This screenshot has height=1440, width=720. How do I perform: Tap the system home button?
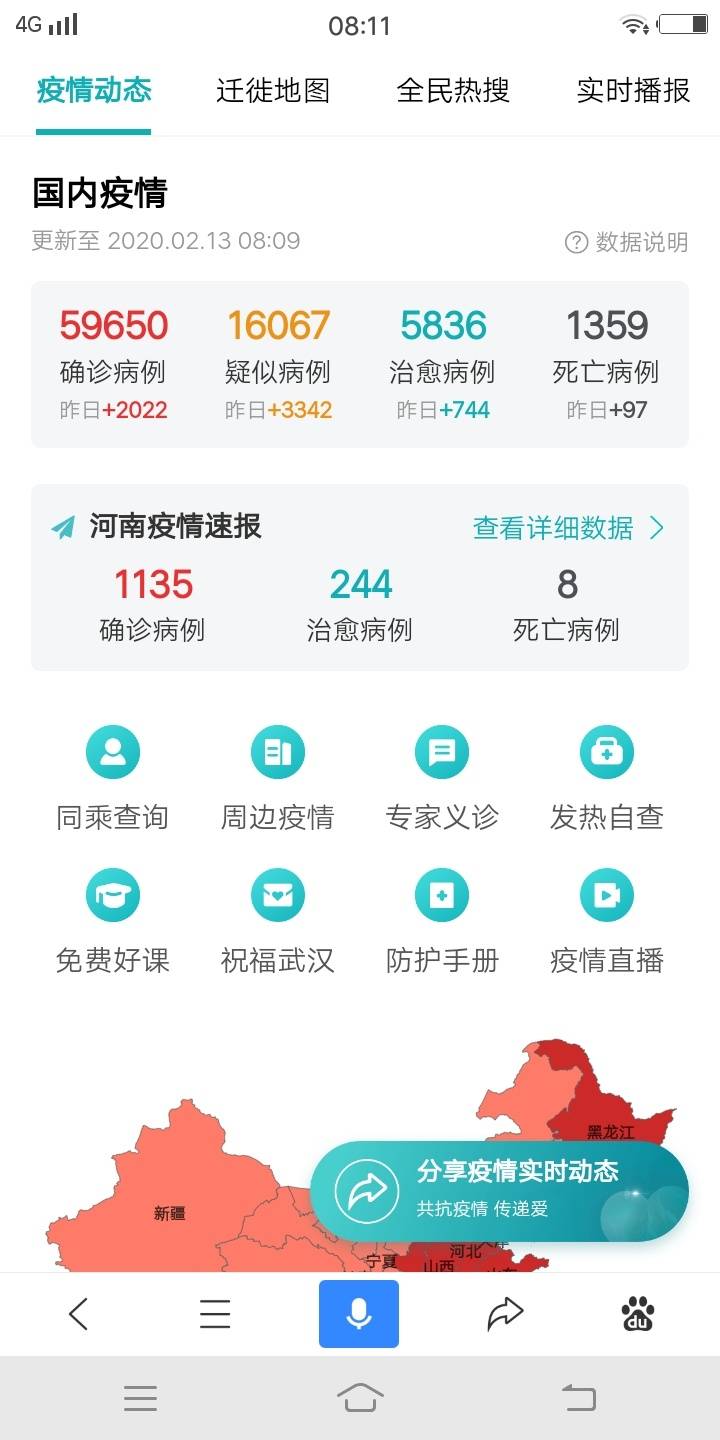pyautogui.click(x=360, y=1398)
